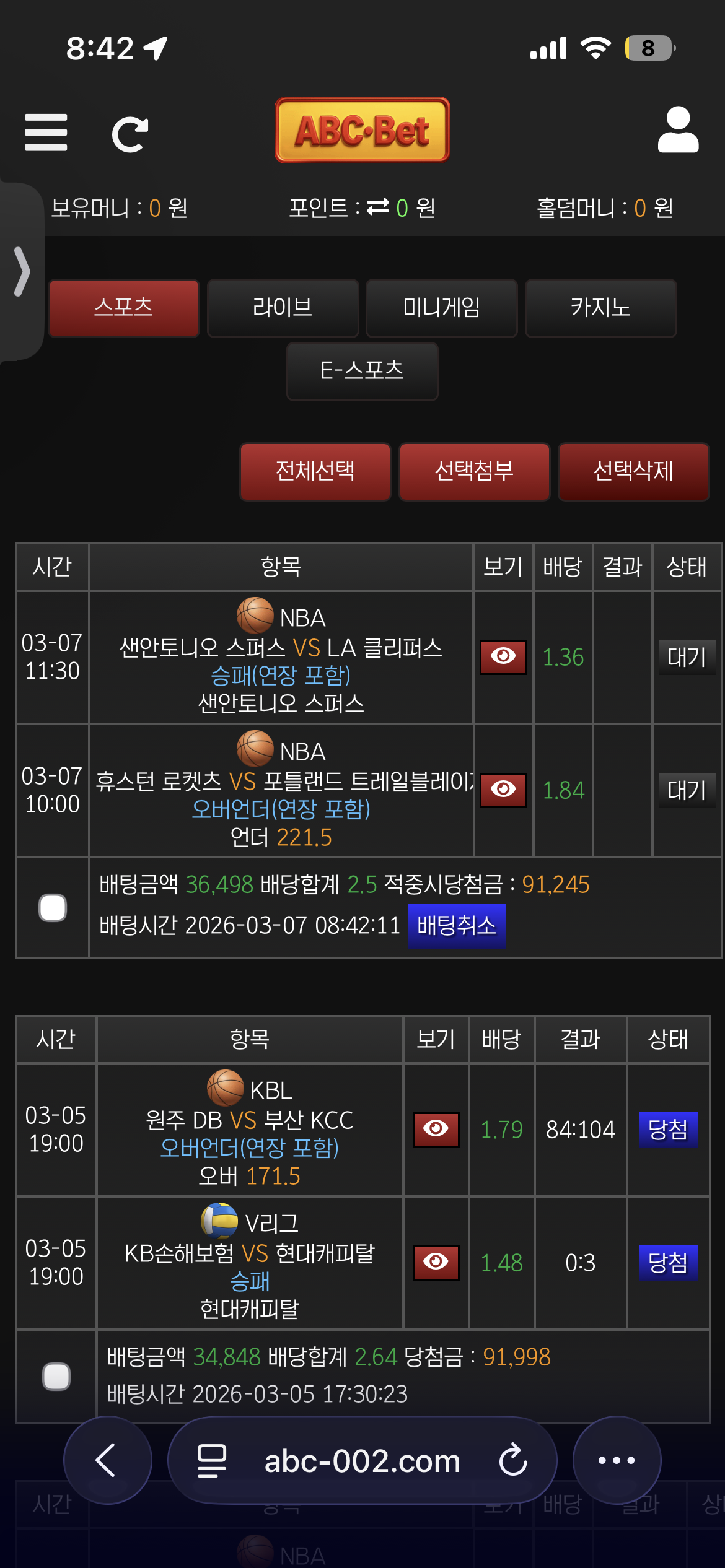View details for the 샌안토니오 스퍼스 game
The width and height of the screenshot is (725, 1568).
(x=503, y=656)
